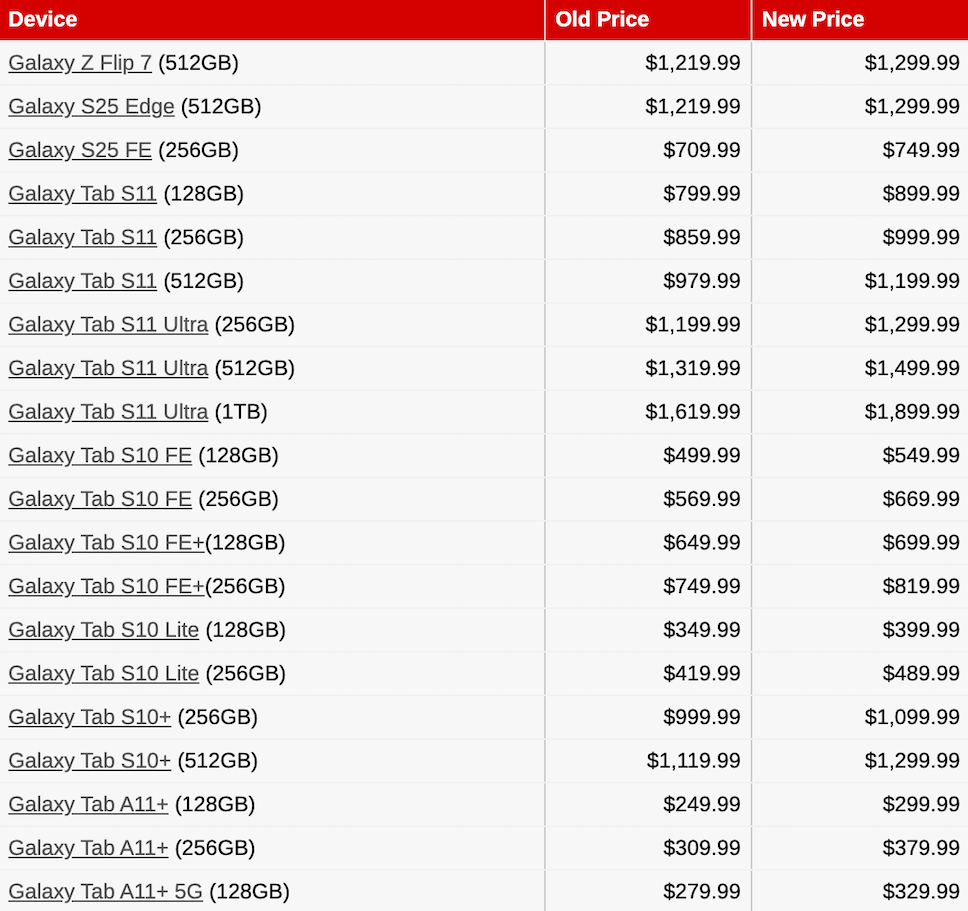Screen dimensions: 968x911
Task: Open Galaxy Tab S10 FE link in 128GB row
Action: (100, 456)
